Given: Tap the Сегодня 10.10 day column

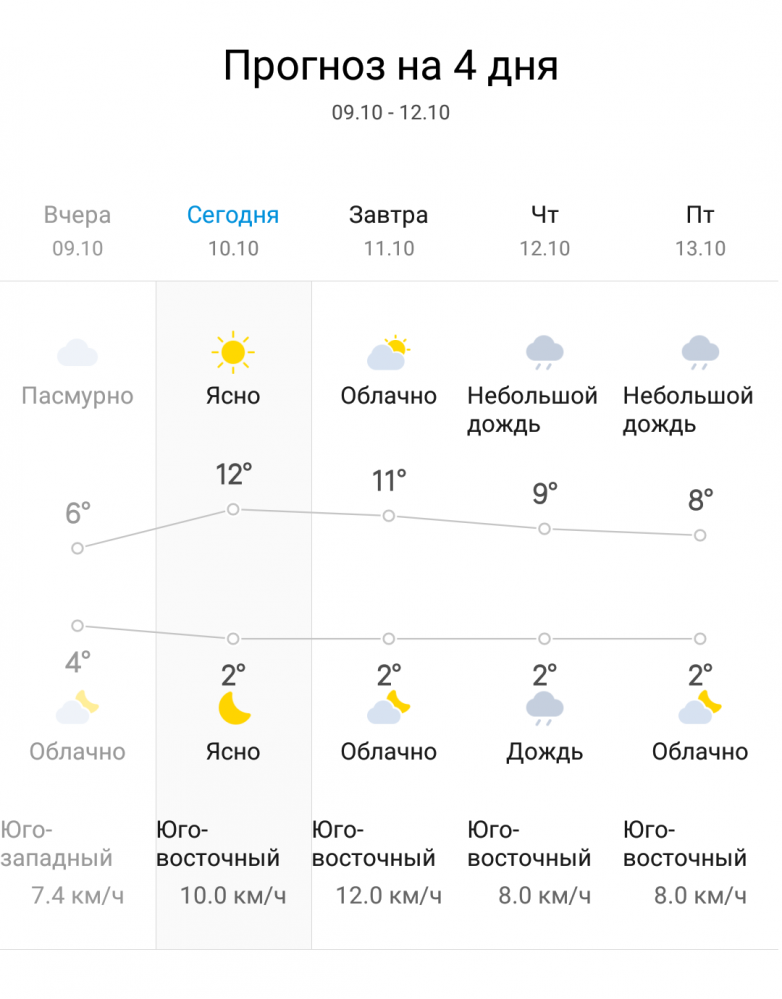Looking at the screenshot, I should click(233, 231).
